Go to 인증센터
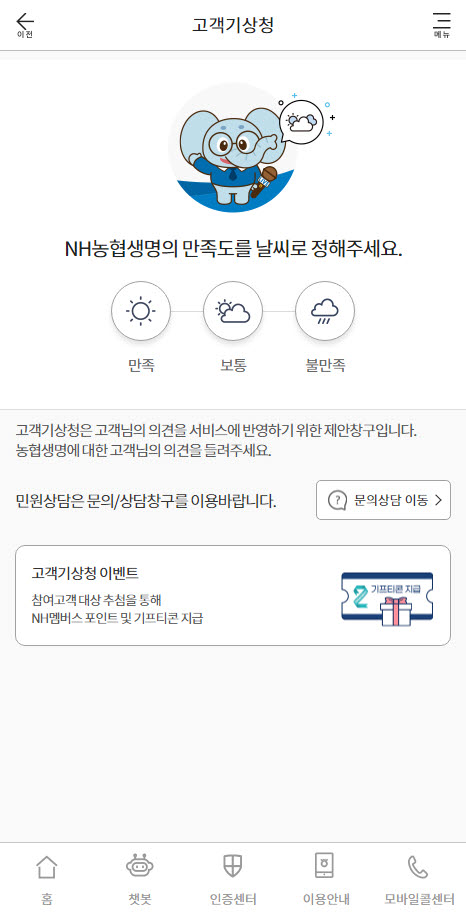Viewport: 466px width, 913px height. 233,878
